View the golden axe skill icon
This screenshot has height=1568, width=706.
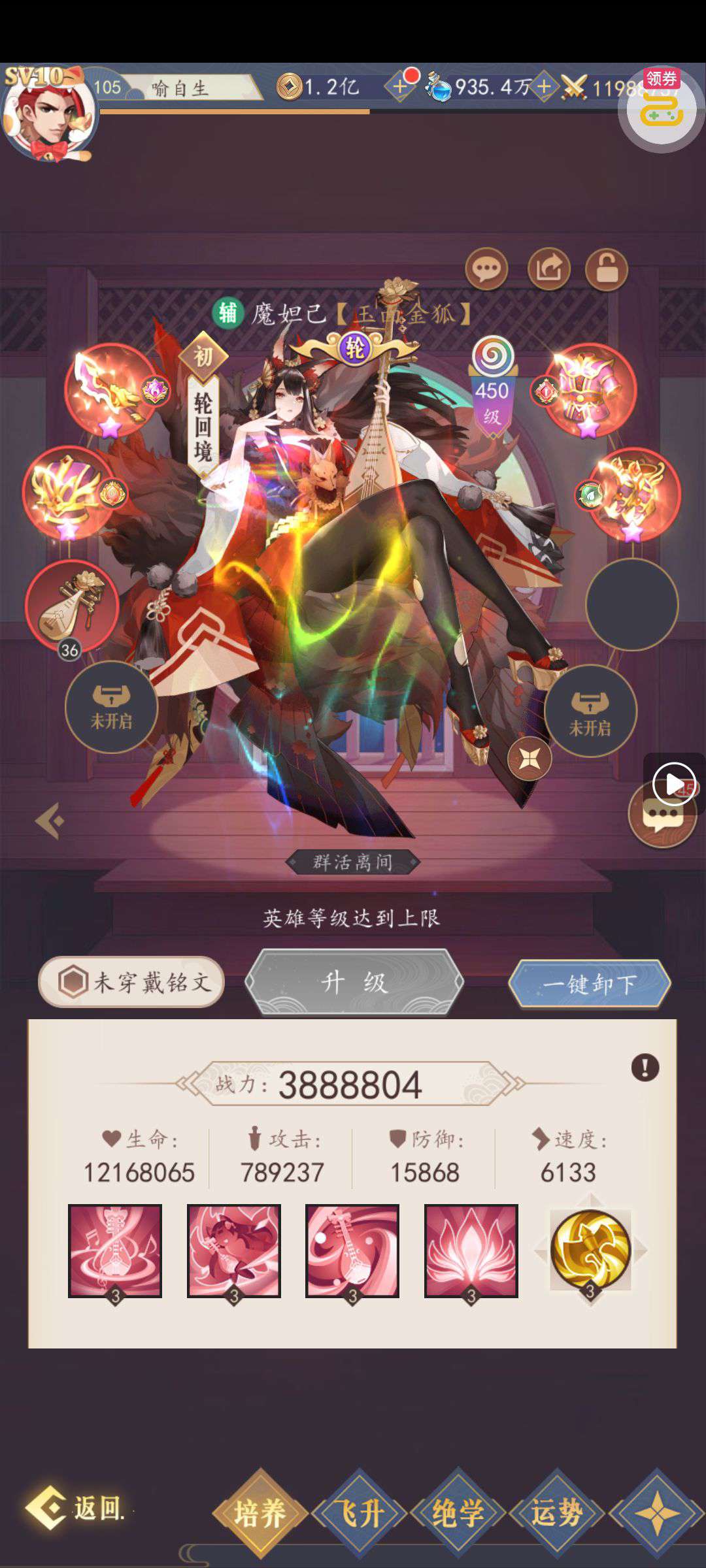(590, 1250)
